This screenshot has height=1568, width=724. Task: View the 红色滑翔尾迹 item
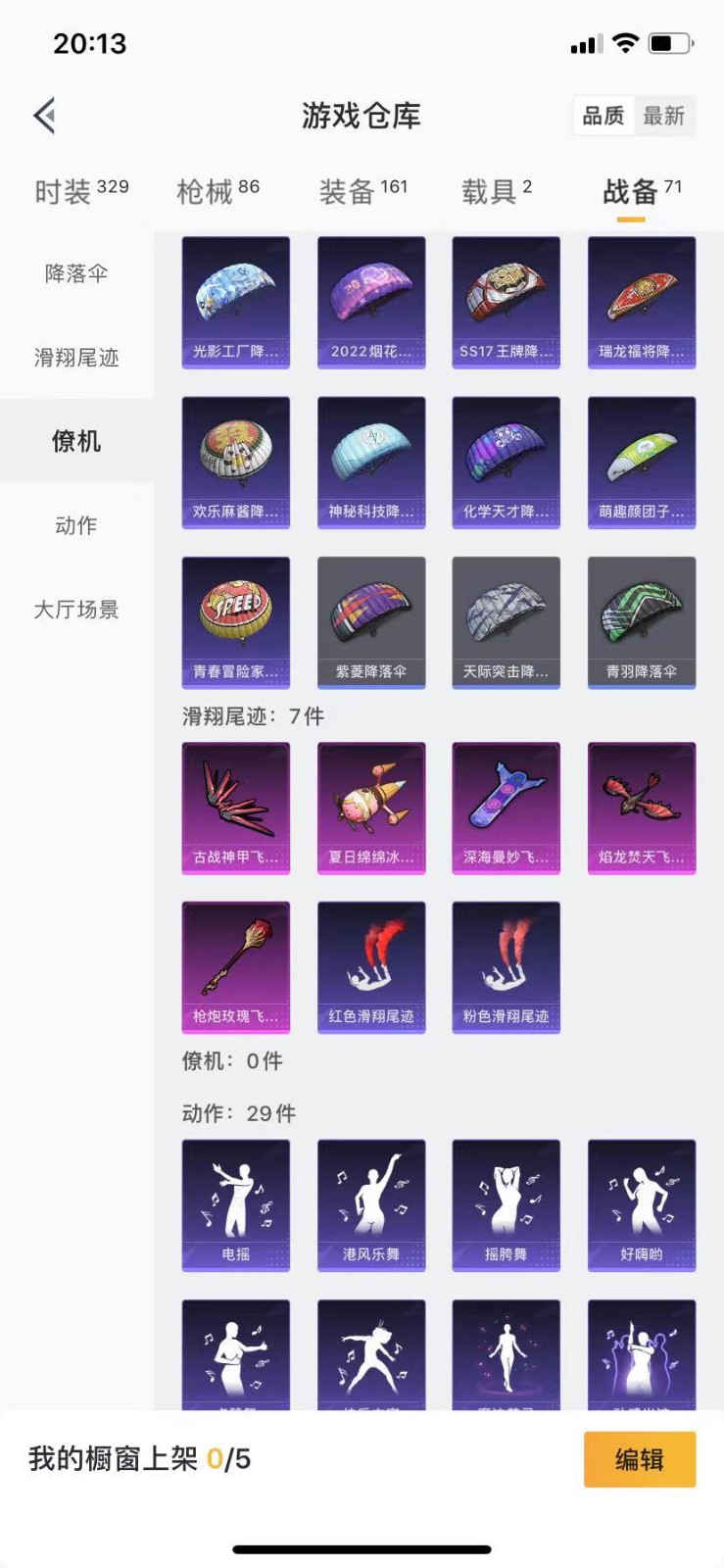(x=371, y=967)
